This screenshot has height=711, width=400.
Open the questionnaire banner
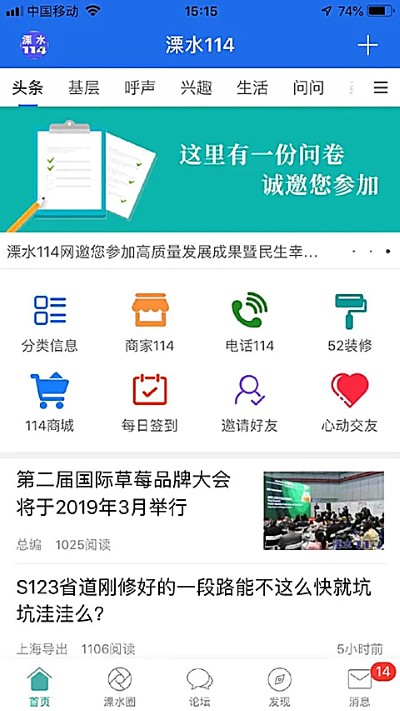[200, 169]
